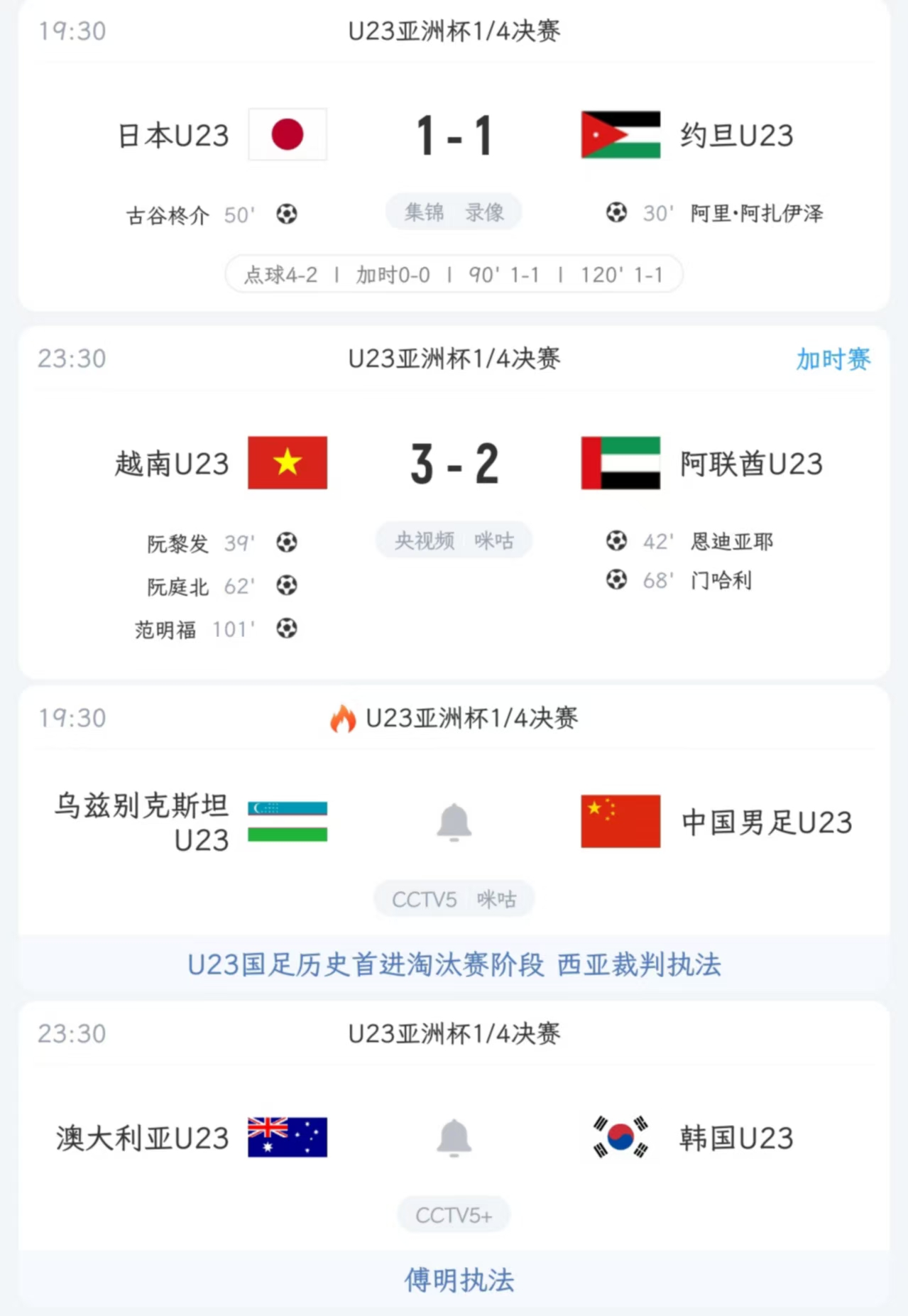Set reminder bell for Uzbekistan vs China match
The image size is (908, 1316).
454,822
